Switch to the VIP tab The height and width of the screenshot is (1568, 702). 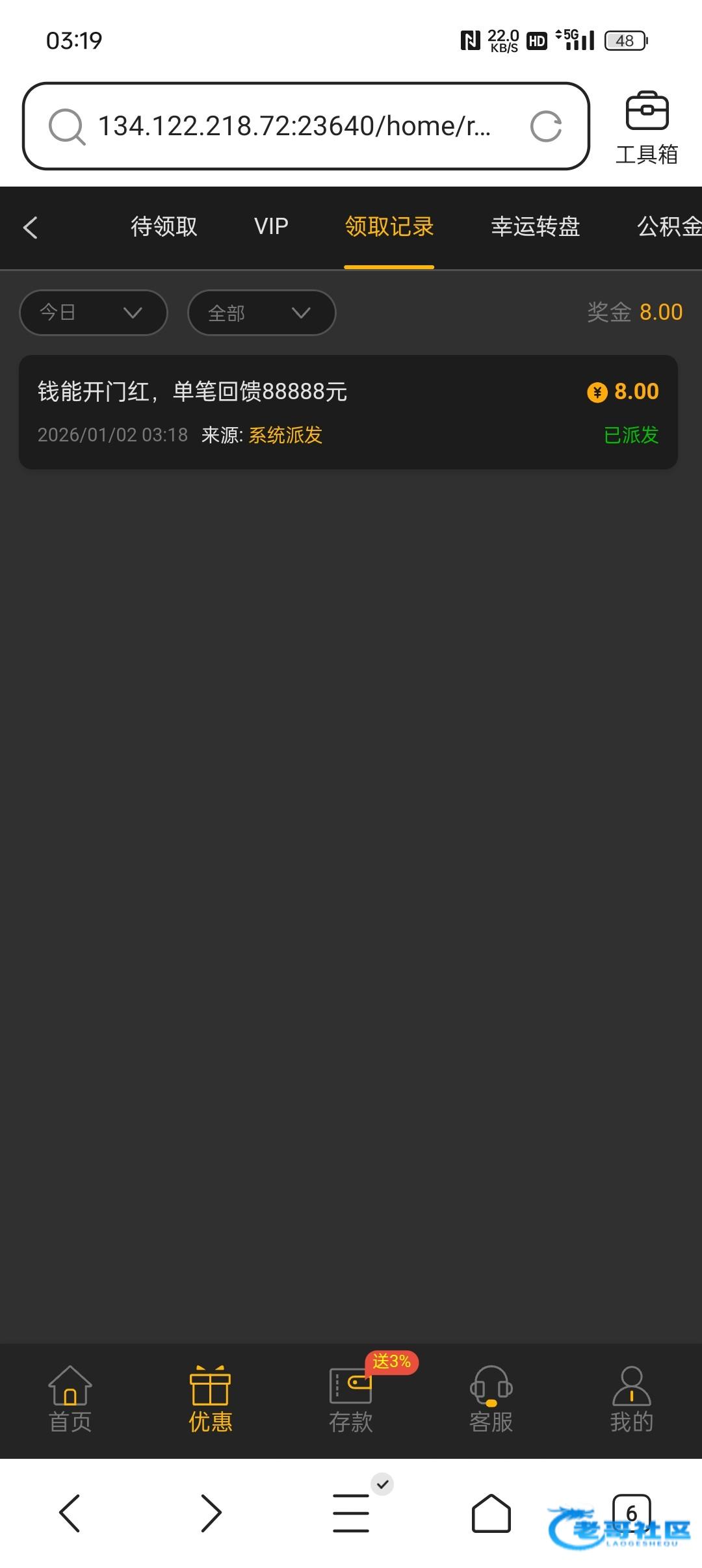(271, 227)
